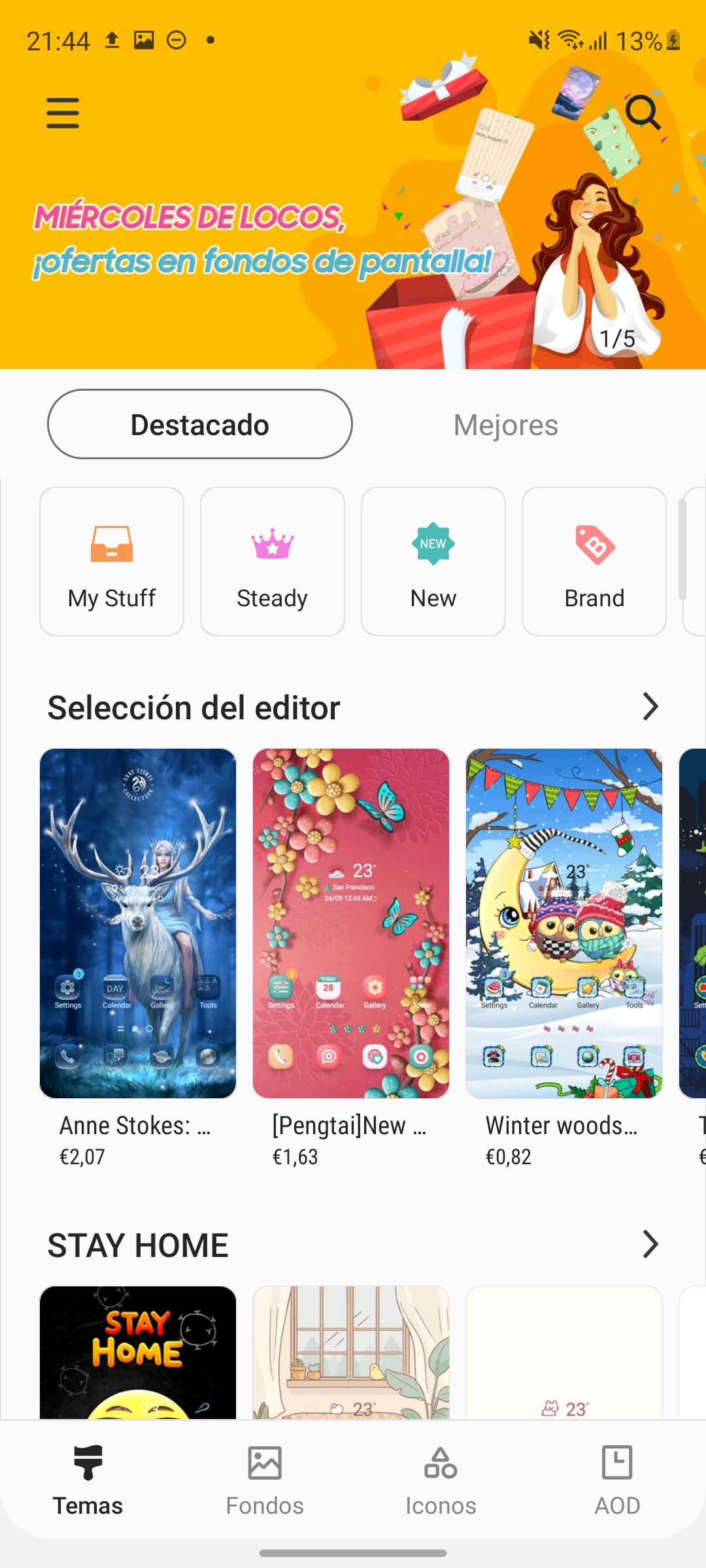Expand Selección del editor section

pos(650,707)
